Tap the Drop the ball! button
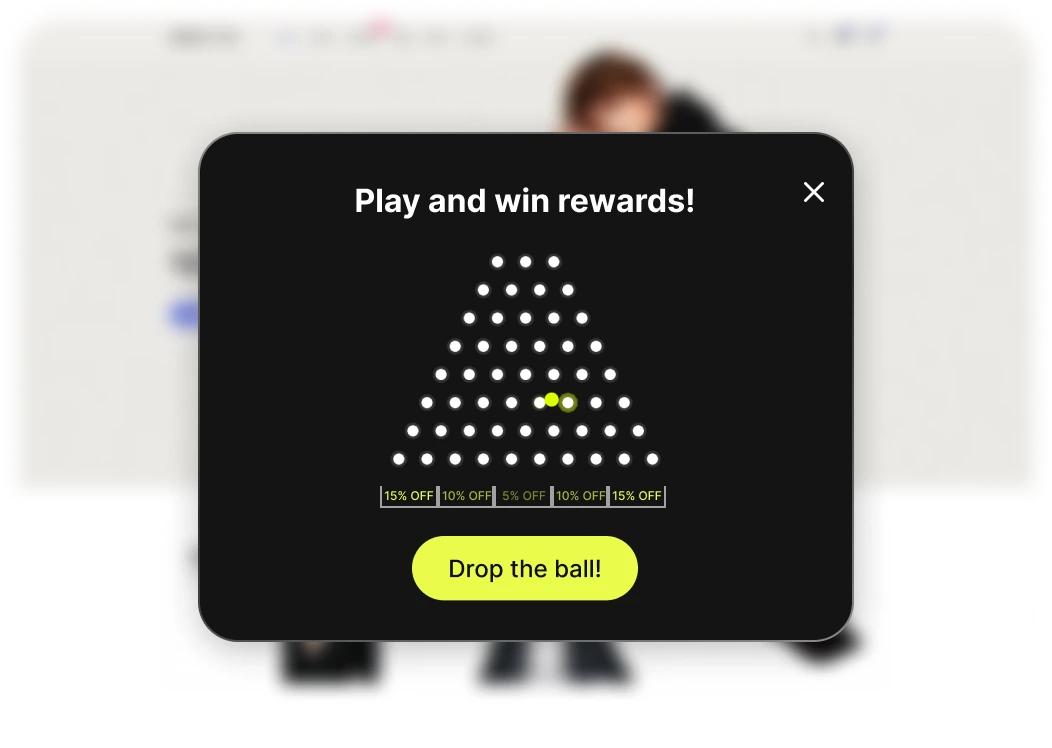1052x748 pixels. pos(524,568)
